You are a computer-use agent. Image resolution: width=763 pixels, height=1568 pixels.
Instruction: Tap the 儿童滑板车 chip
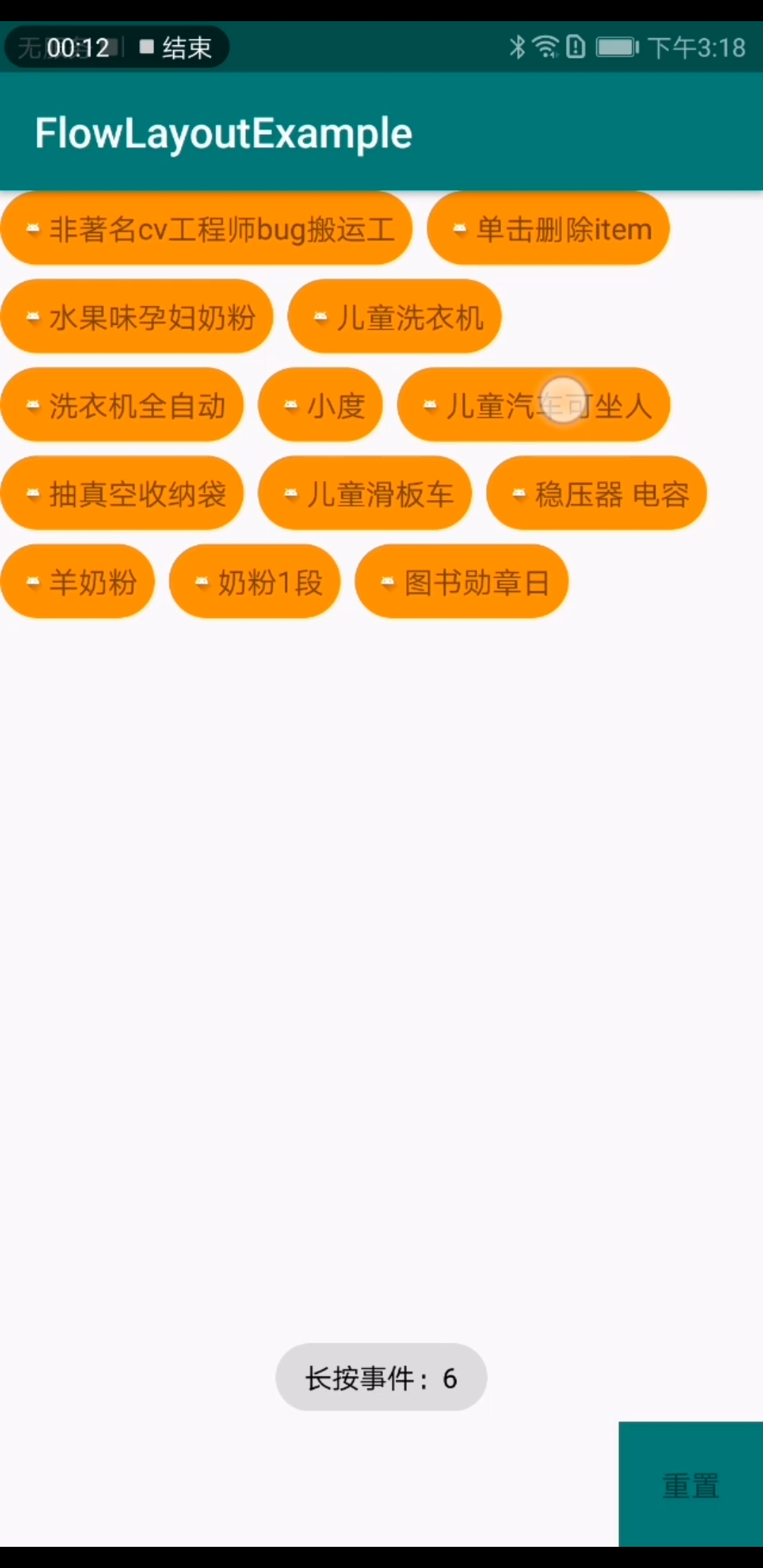point(365,494)
